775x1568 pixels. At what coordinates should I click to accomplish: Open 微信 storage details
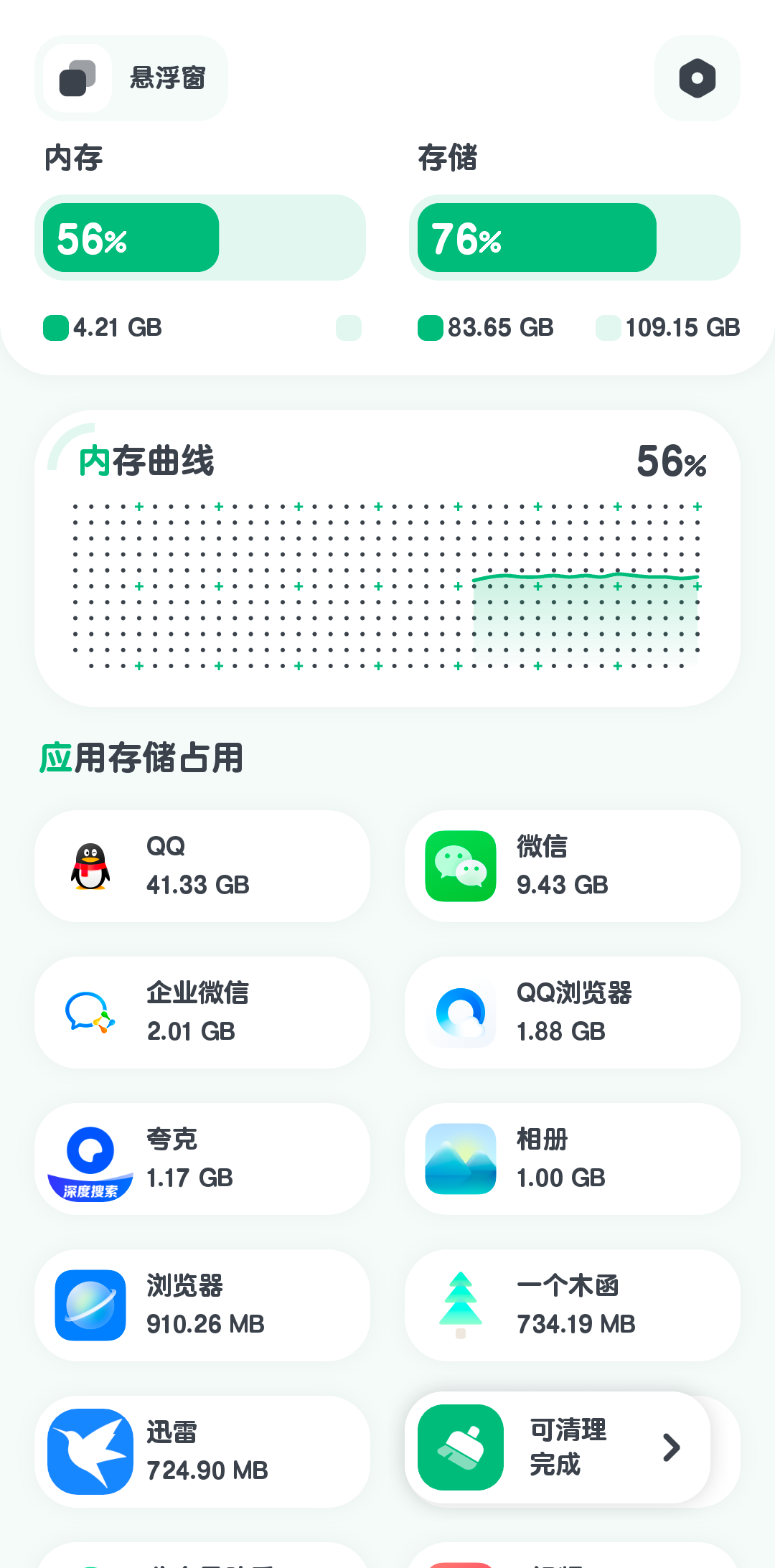(573, 866)
